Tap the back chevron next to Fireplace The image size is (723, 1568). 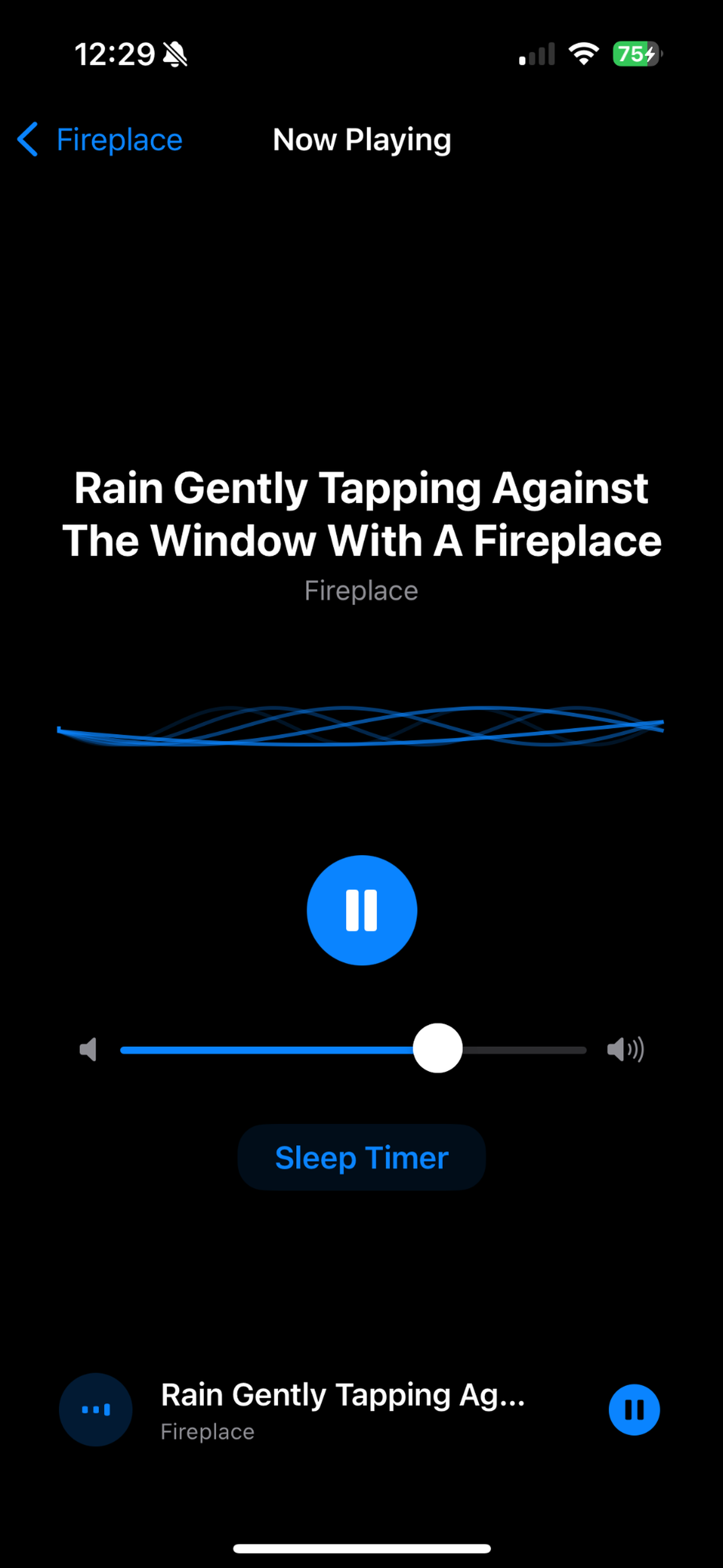27,139
